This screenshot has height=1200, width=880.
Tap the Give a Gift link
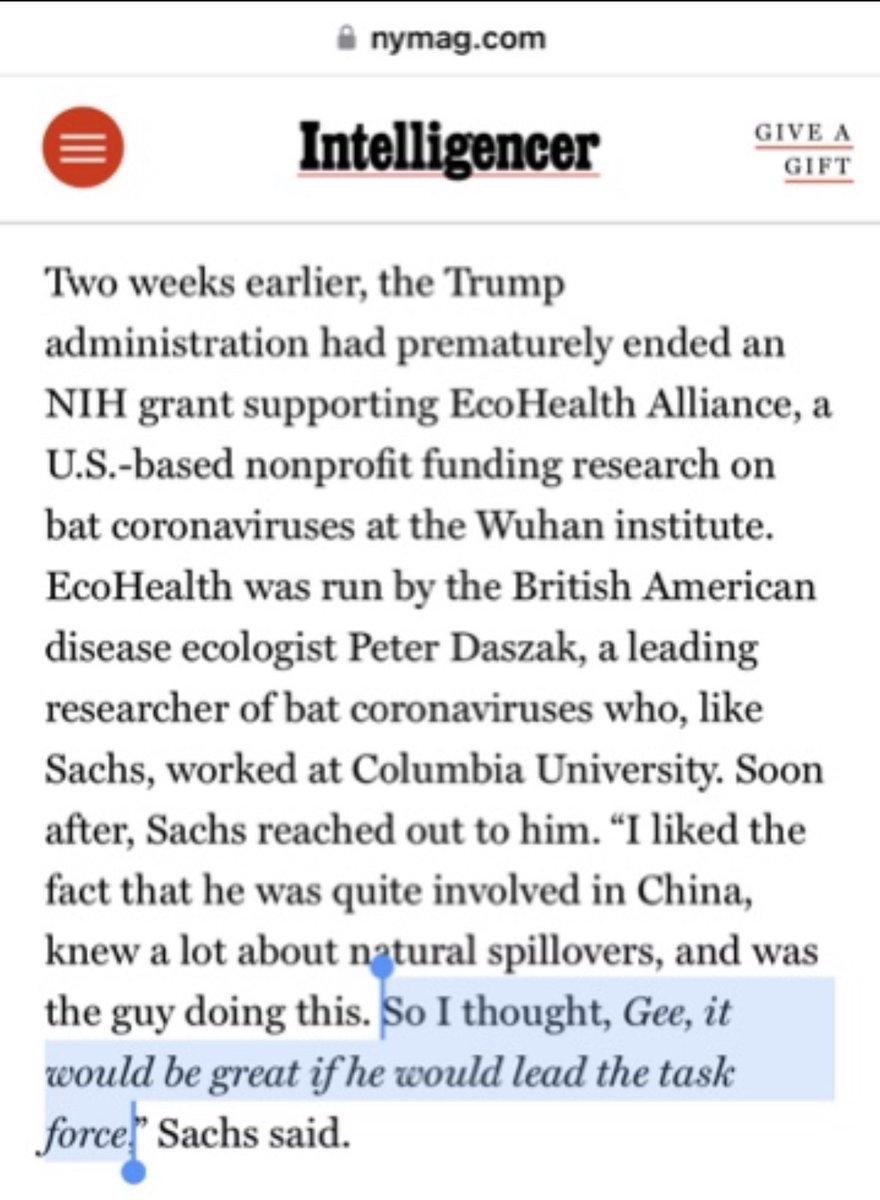click(x=803, y=149)
